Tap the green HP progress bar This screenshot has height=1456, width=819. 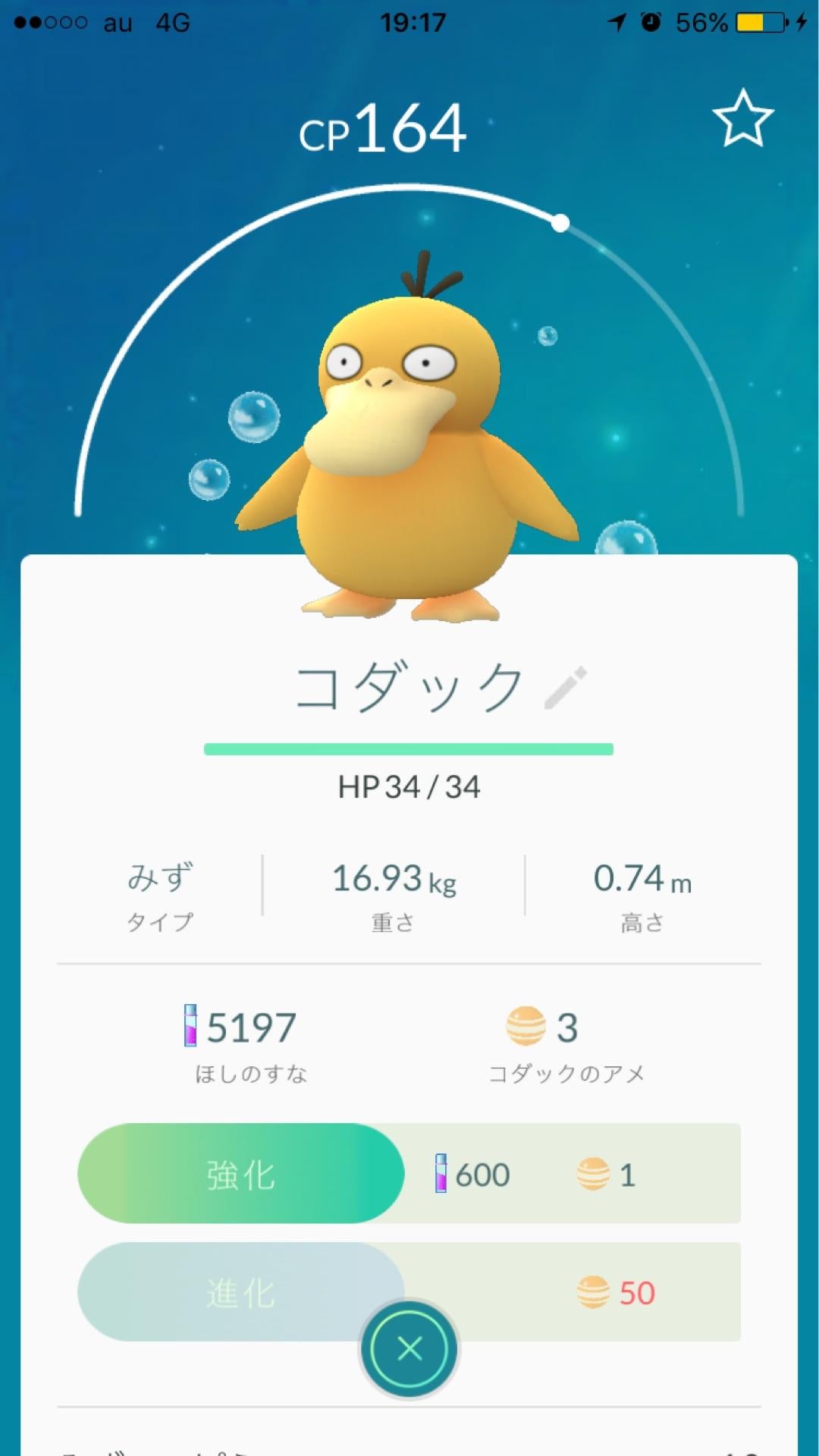(409, 749)
